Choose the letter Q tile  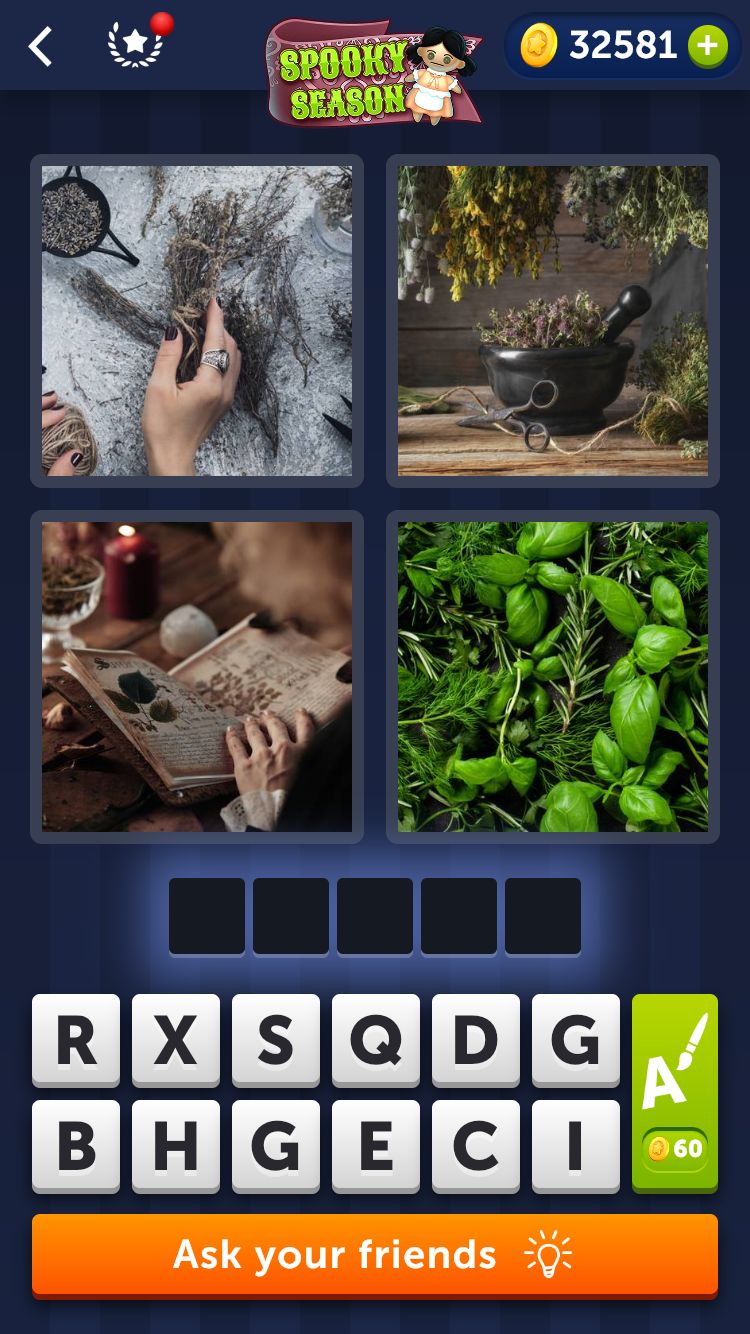pos(376,1040)
